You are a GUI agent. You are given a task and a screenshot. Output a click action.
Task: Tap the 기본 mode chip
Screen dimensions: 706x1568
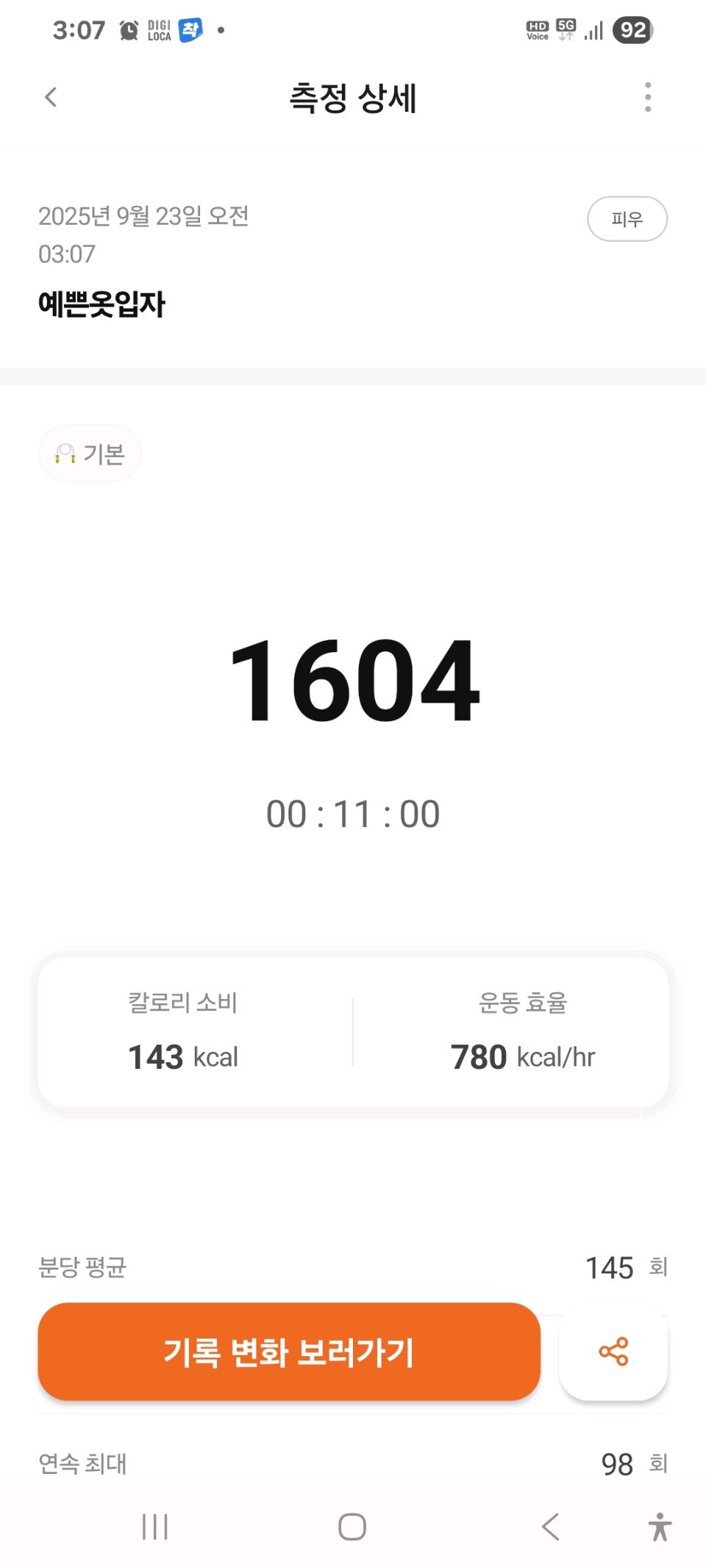[x=90, y=454]
